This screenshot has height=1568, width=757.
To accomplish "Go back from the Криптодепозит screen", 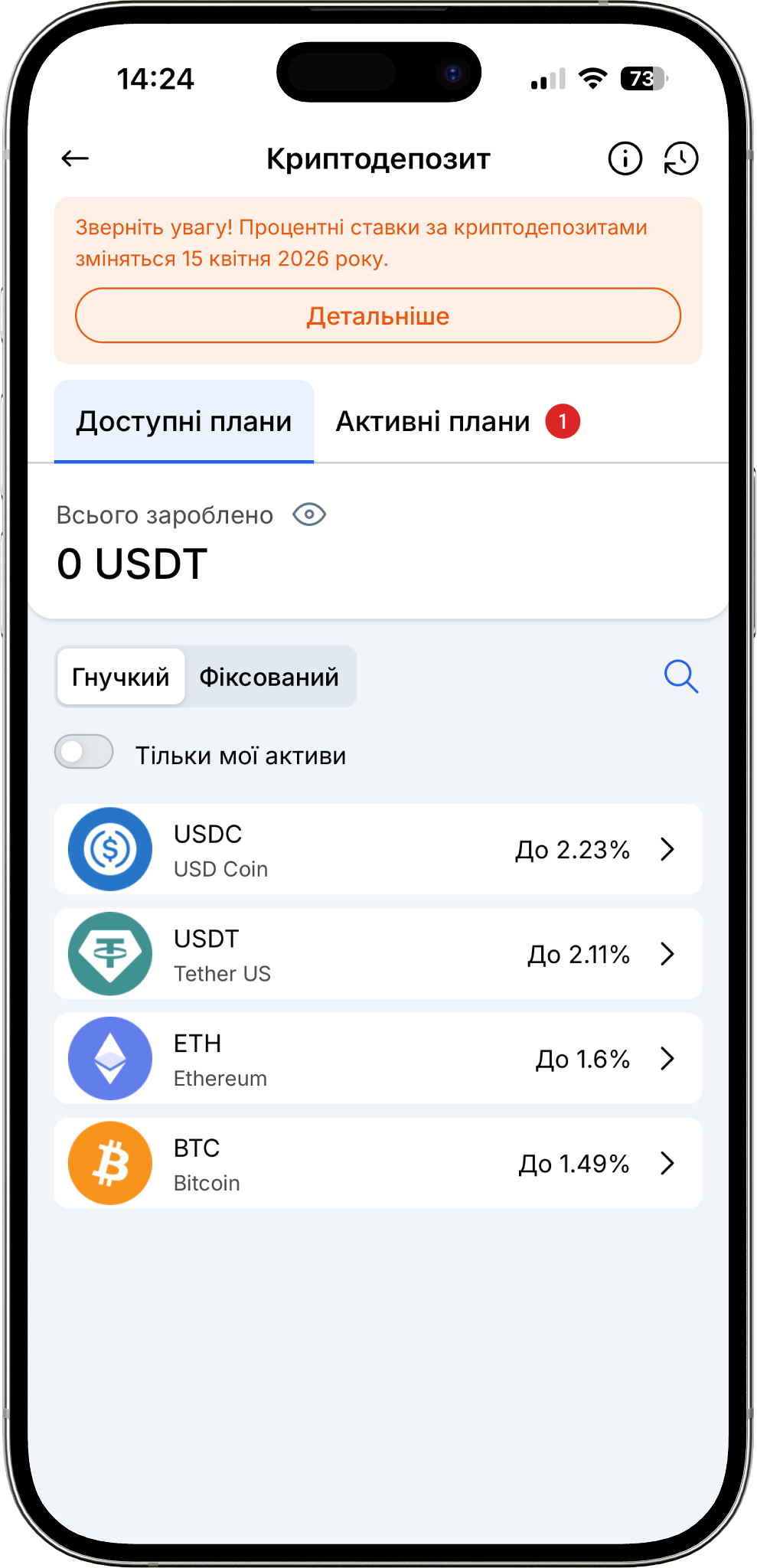I will (75, 158).
